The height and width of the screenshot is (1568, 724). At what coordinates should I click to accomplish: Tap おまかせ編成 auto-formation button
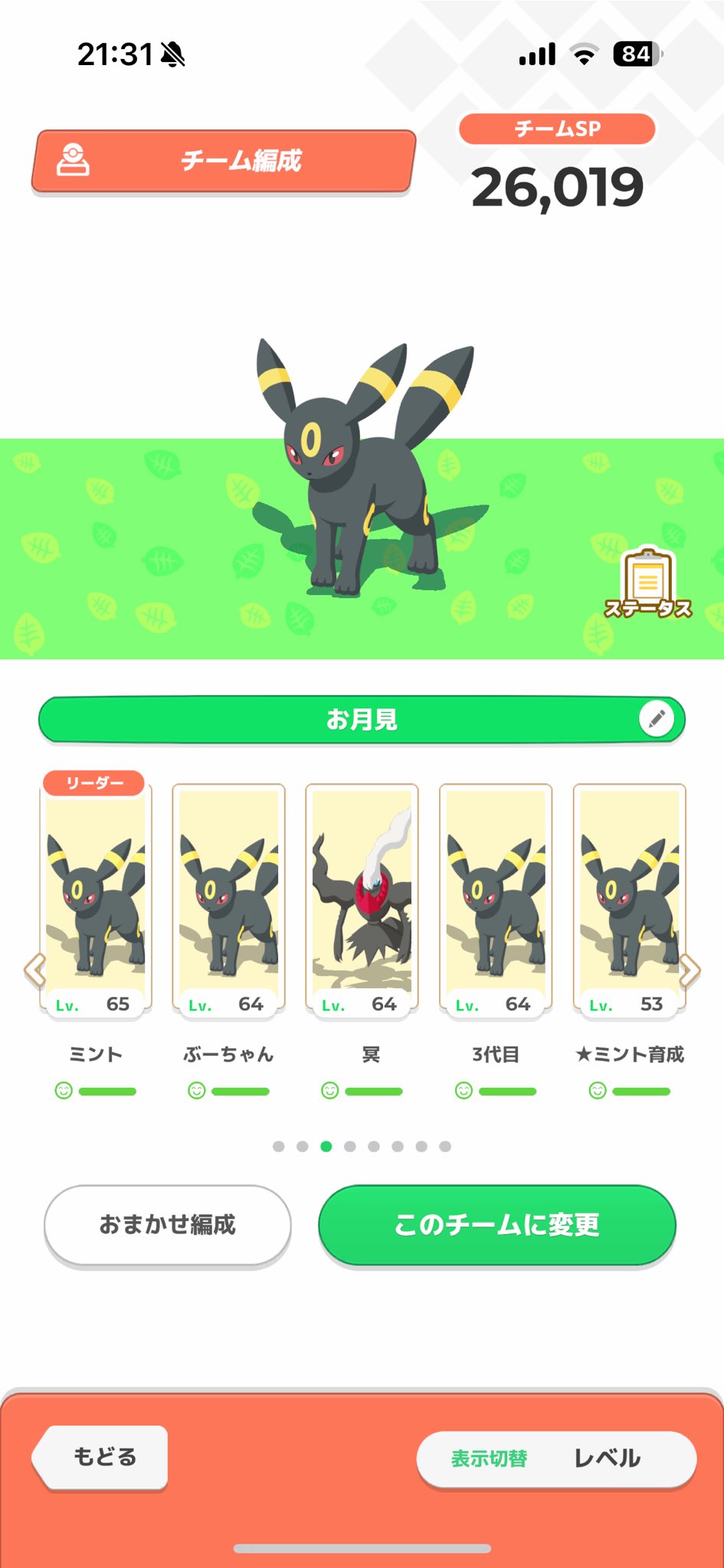168,1225
